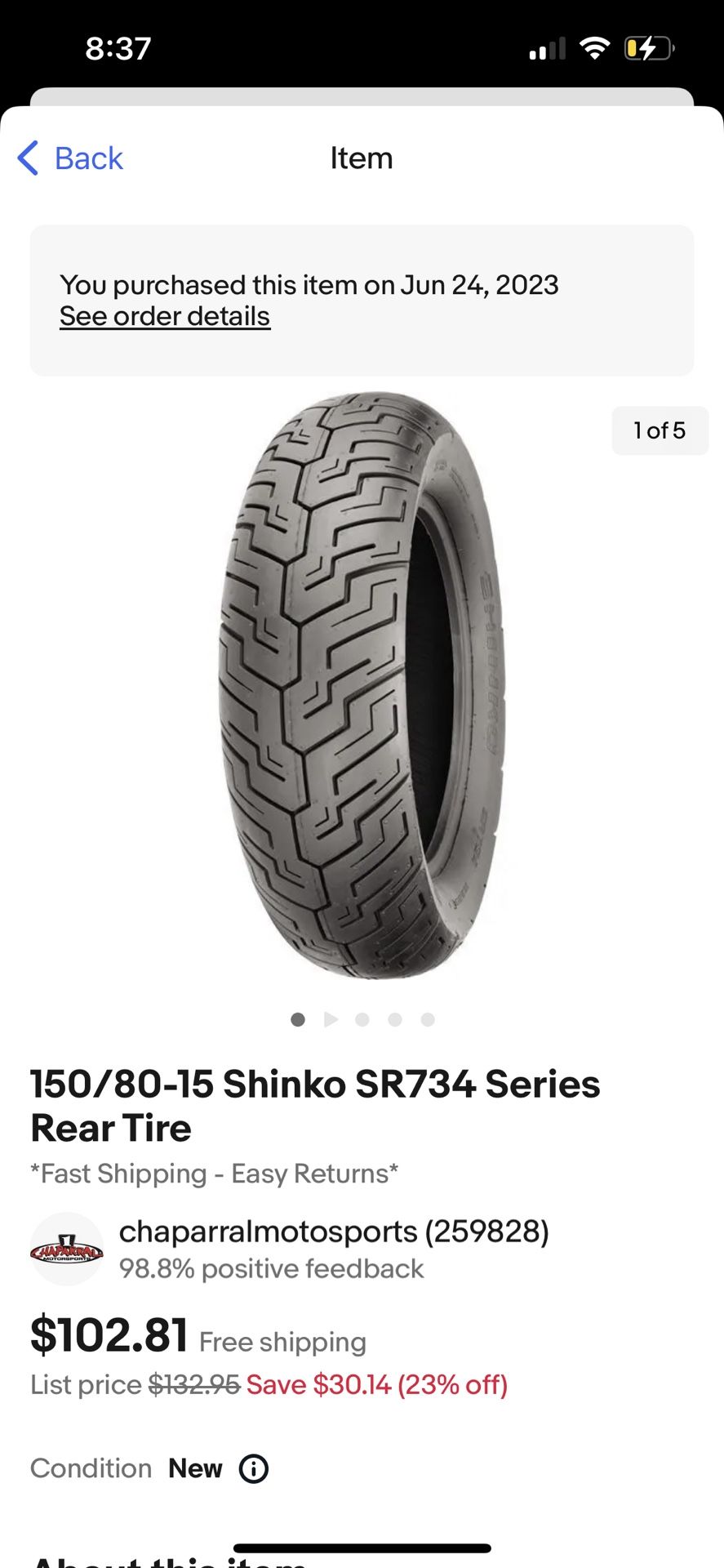The image size is (724, 1568).
Task: Open seller profile chaparralmotosports
Action: tap(334, 1231)
